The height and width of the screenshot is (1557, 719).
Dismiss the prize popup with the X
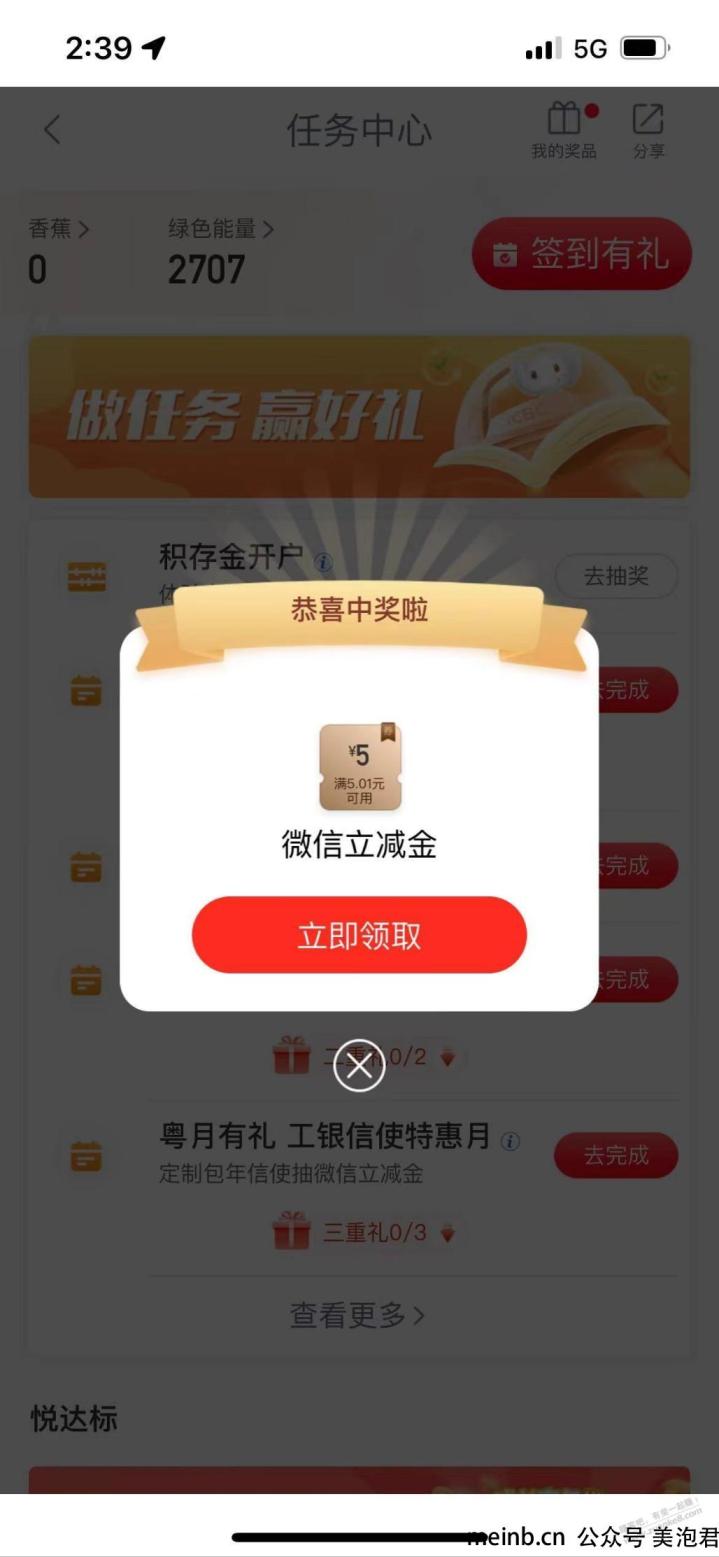pyautogui.click(x=359, y=1066)
